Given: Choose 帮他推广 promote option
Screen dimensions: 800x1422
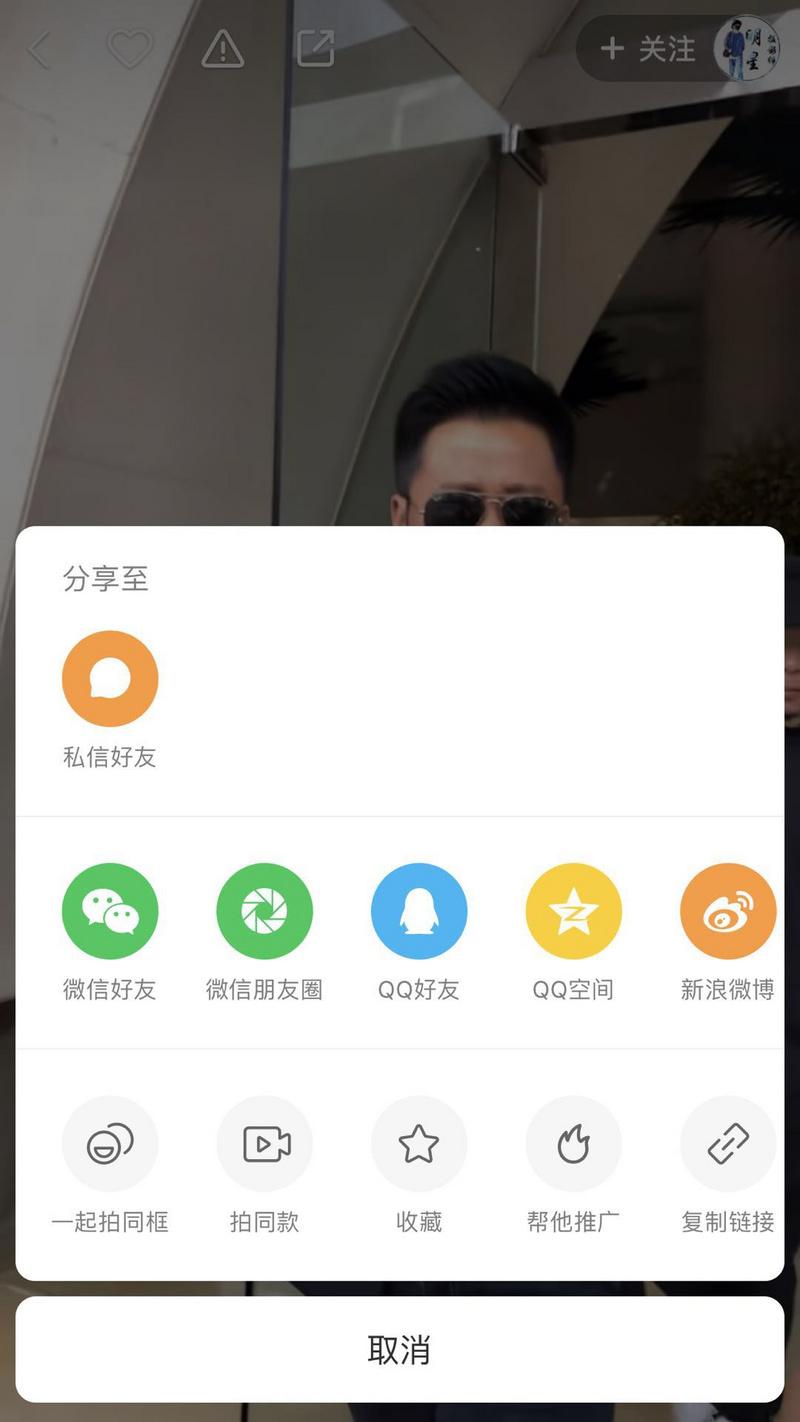Looking at the screenshot, I should [573, 1144].
